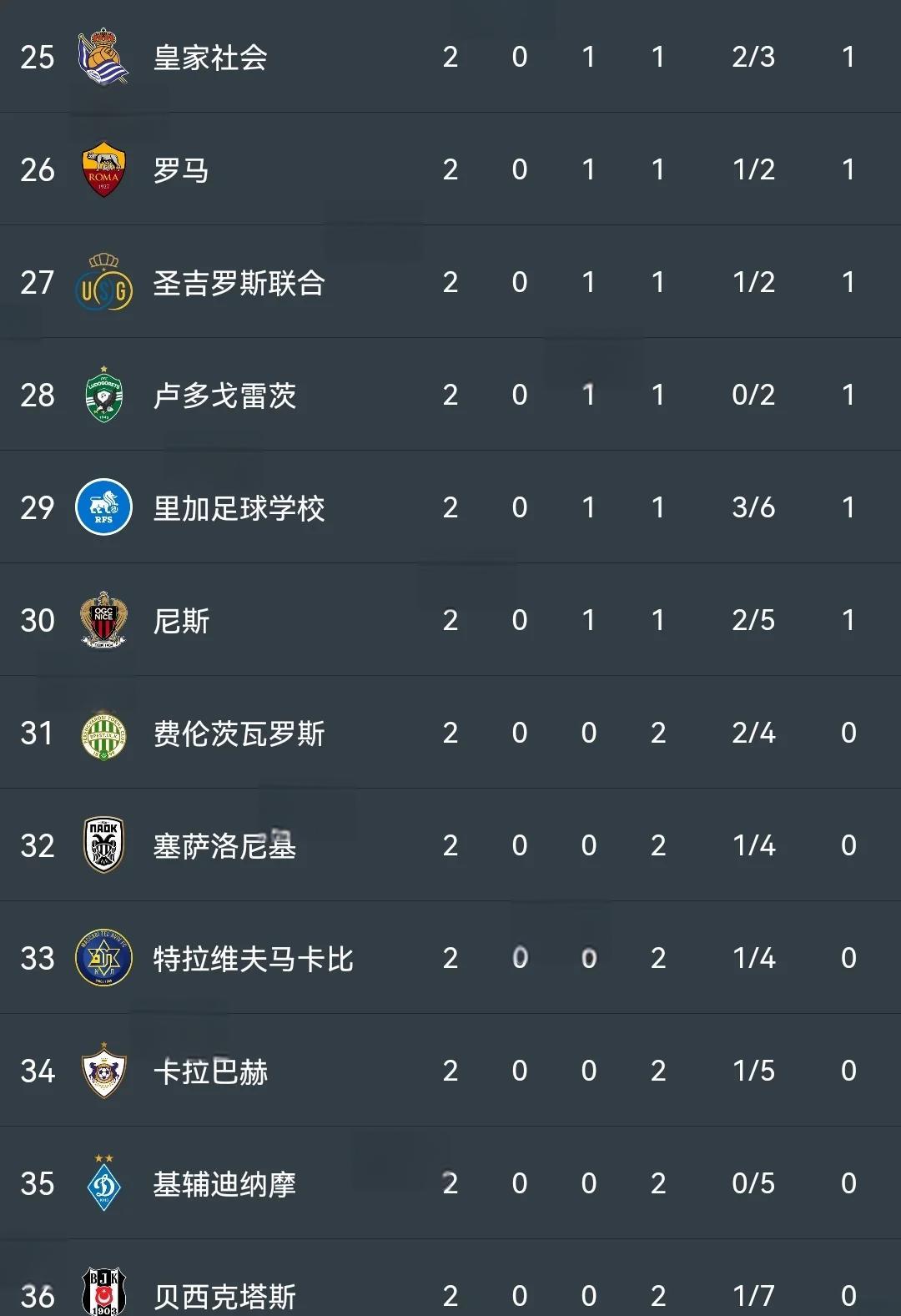The image size is (901, 1316).
Task: Click the Roma club crest icon
Action: (102, 169)
